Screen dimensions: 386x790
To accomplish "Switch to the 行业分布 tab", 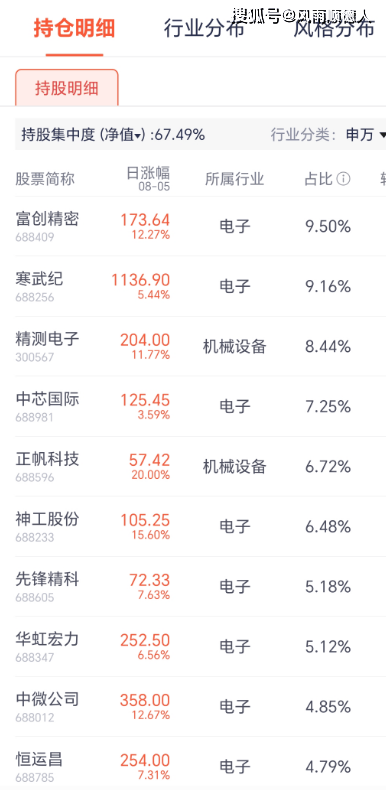I will [204, 28].
